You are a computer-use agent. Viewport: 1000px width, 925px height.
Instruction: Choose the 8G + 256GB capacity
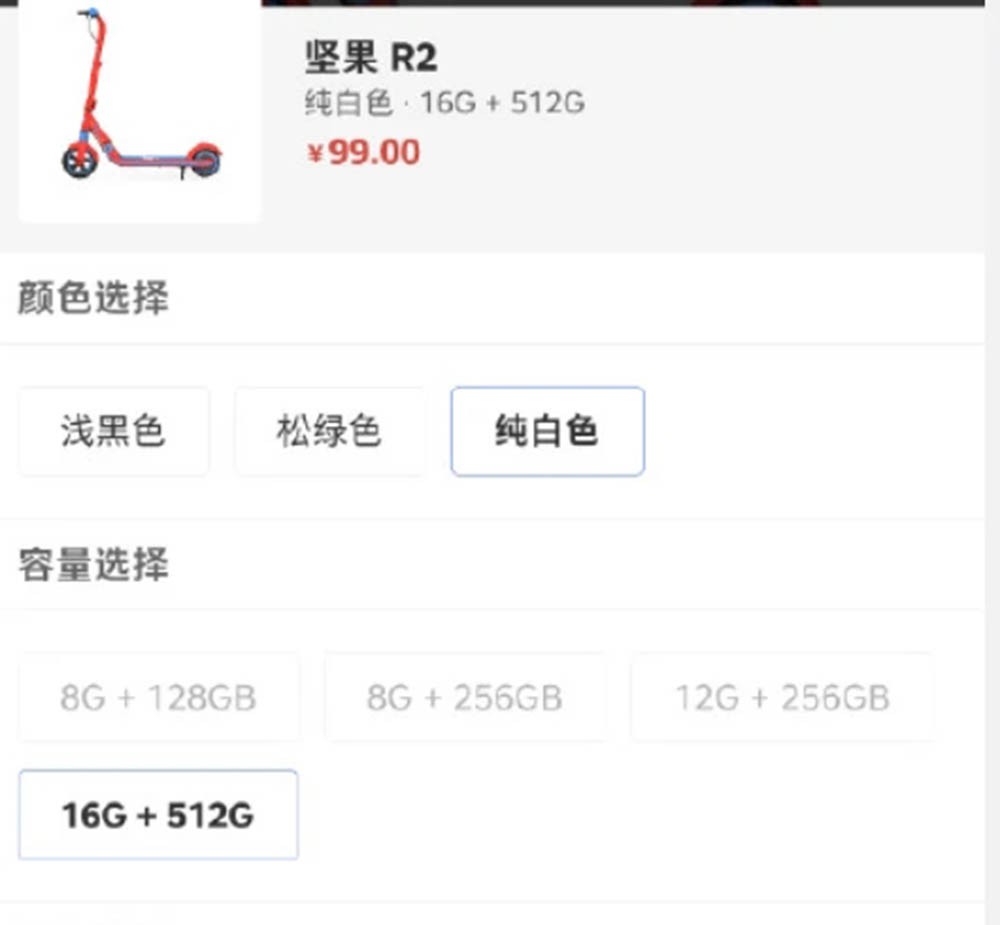(x=464, y=697)
